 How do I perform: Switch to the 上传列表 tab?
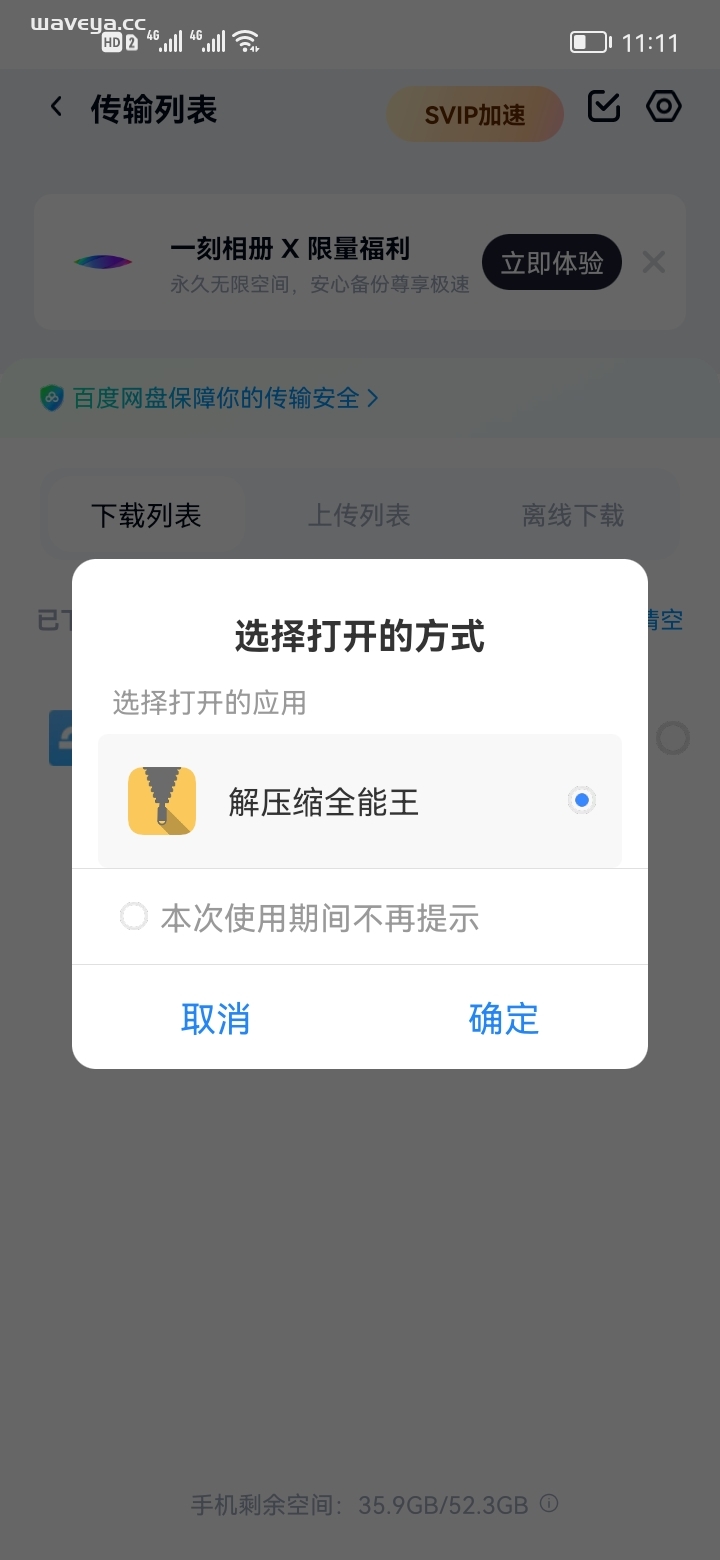[x=358, y=515]
